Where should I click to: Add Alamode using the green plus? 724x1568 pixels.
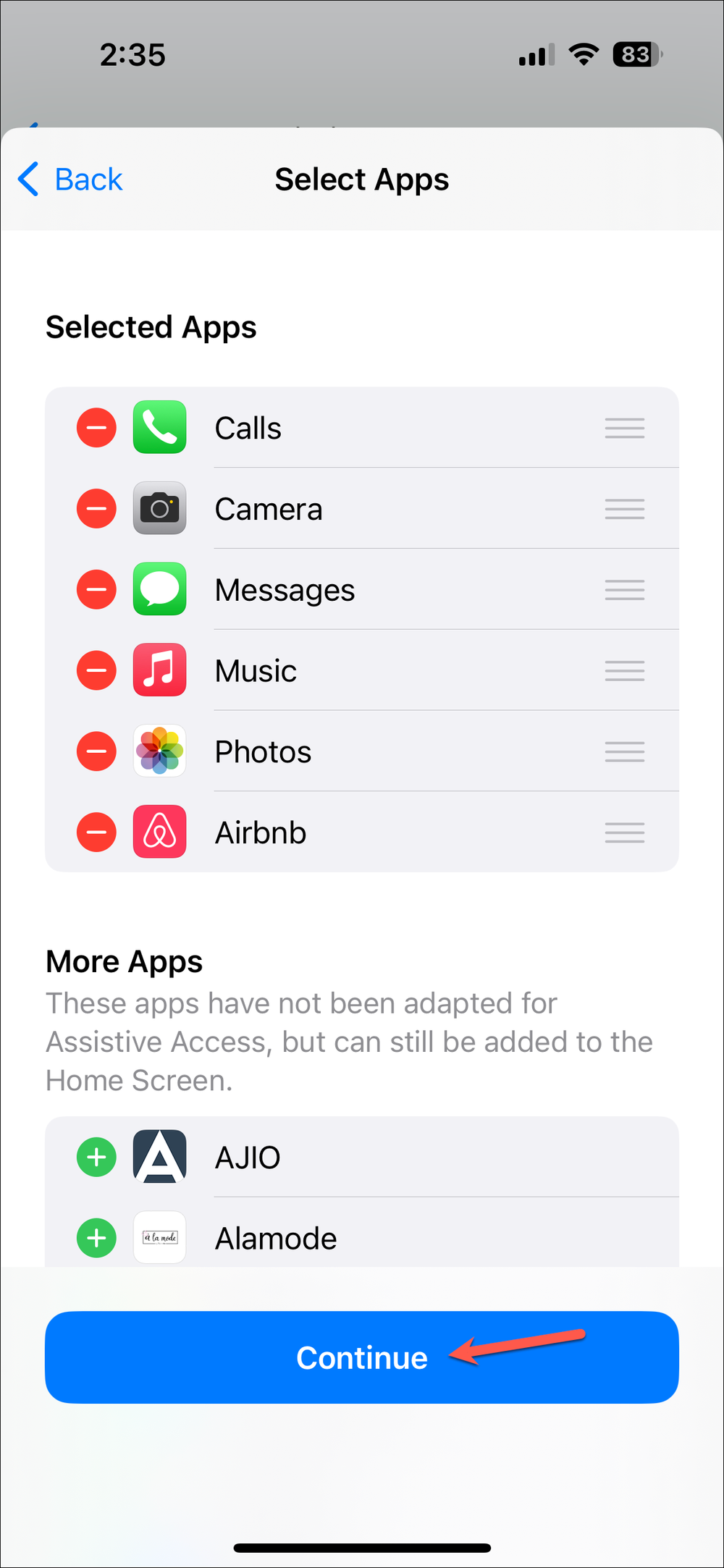coord(96,1238)
